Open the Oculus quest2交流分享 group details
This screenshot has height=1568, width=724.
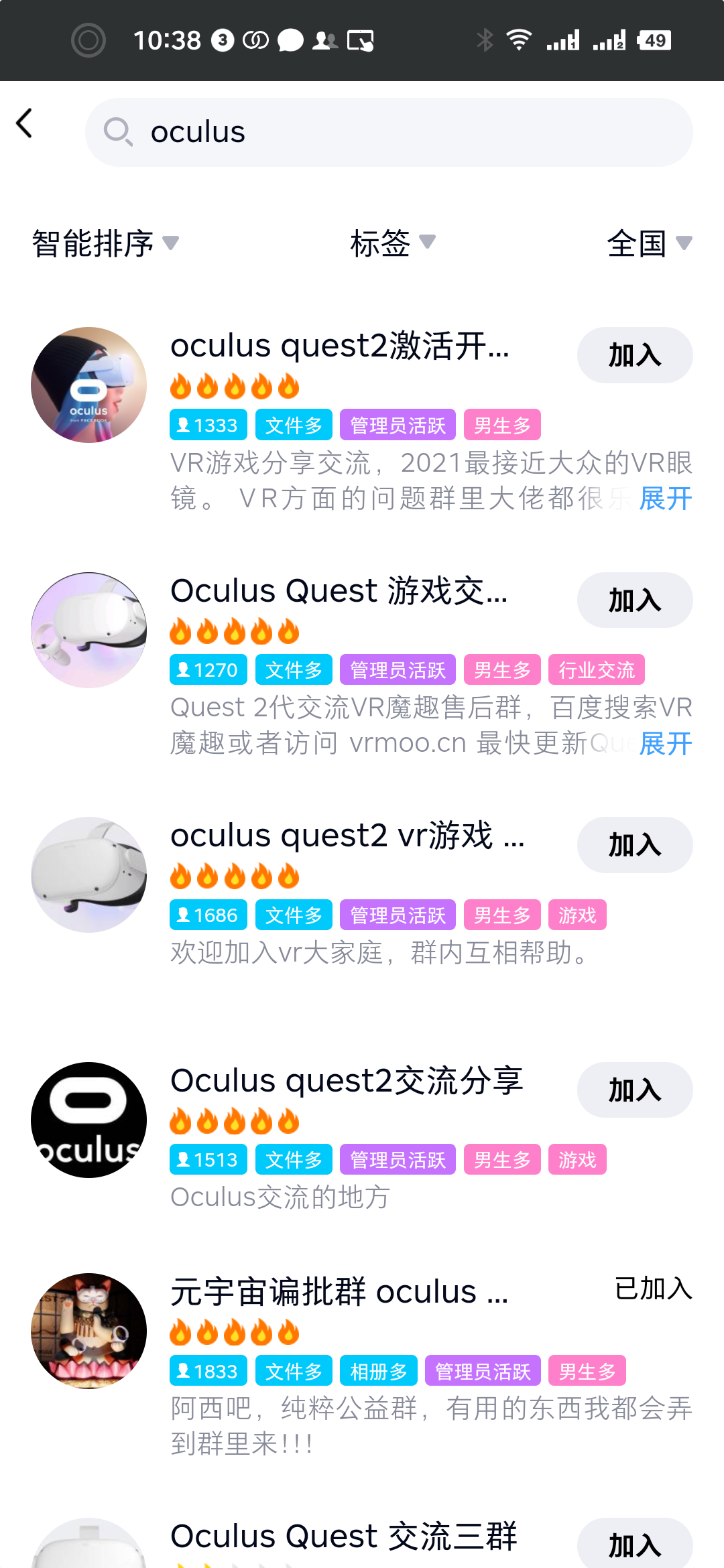pos(346,1081)
